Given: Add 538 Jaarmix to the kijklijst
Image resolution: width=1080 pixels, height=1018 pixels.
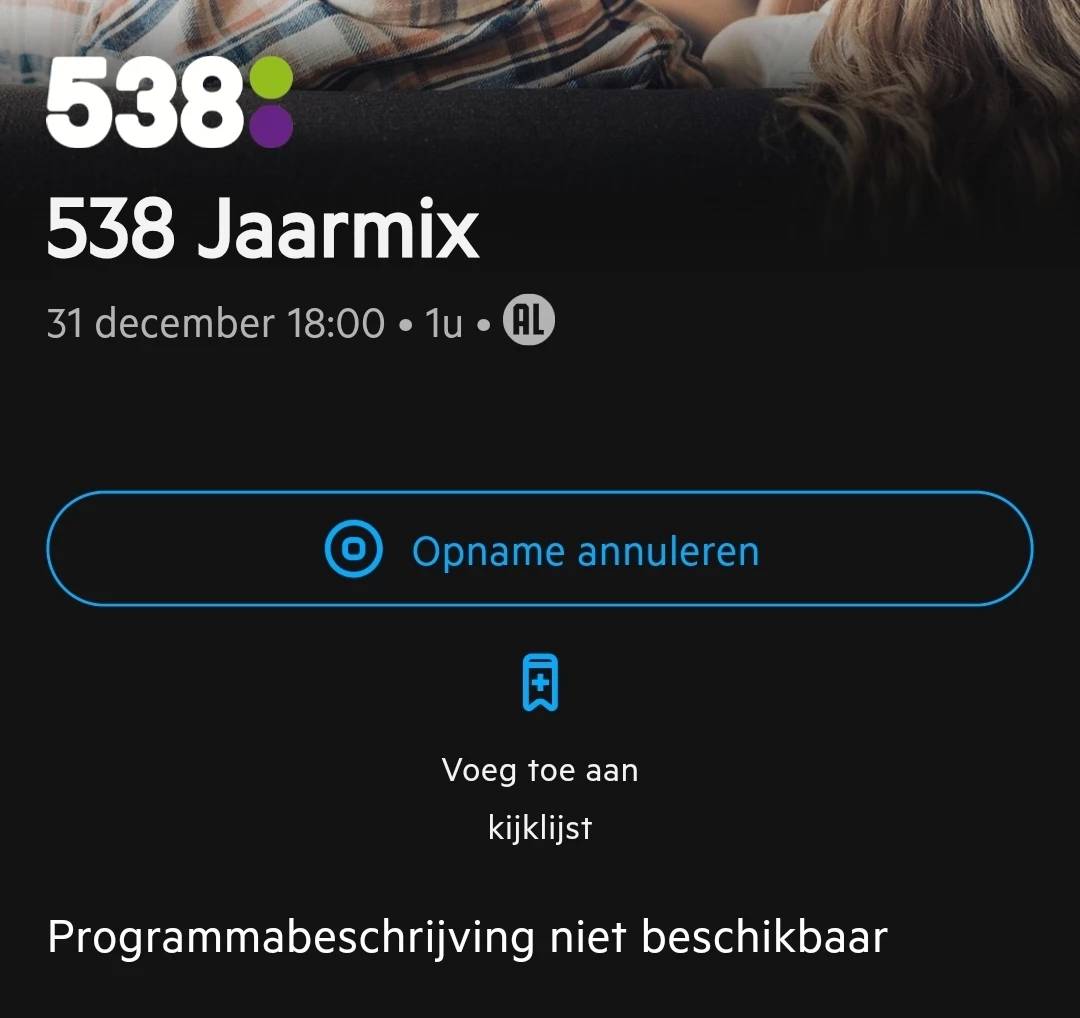Looking at the screenshot, I should (x=540, y=683).
